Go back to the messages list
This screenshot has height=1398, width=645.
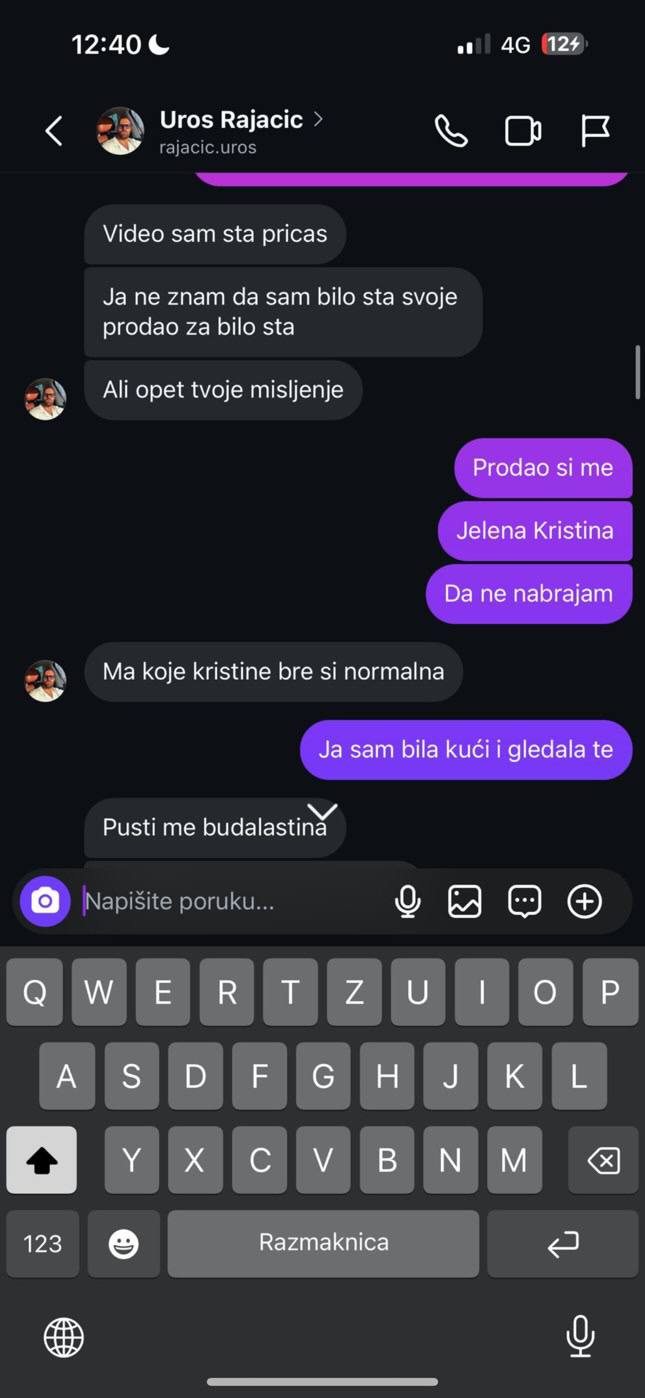54,131
